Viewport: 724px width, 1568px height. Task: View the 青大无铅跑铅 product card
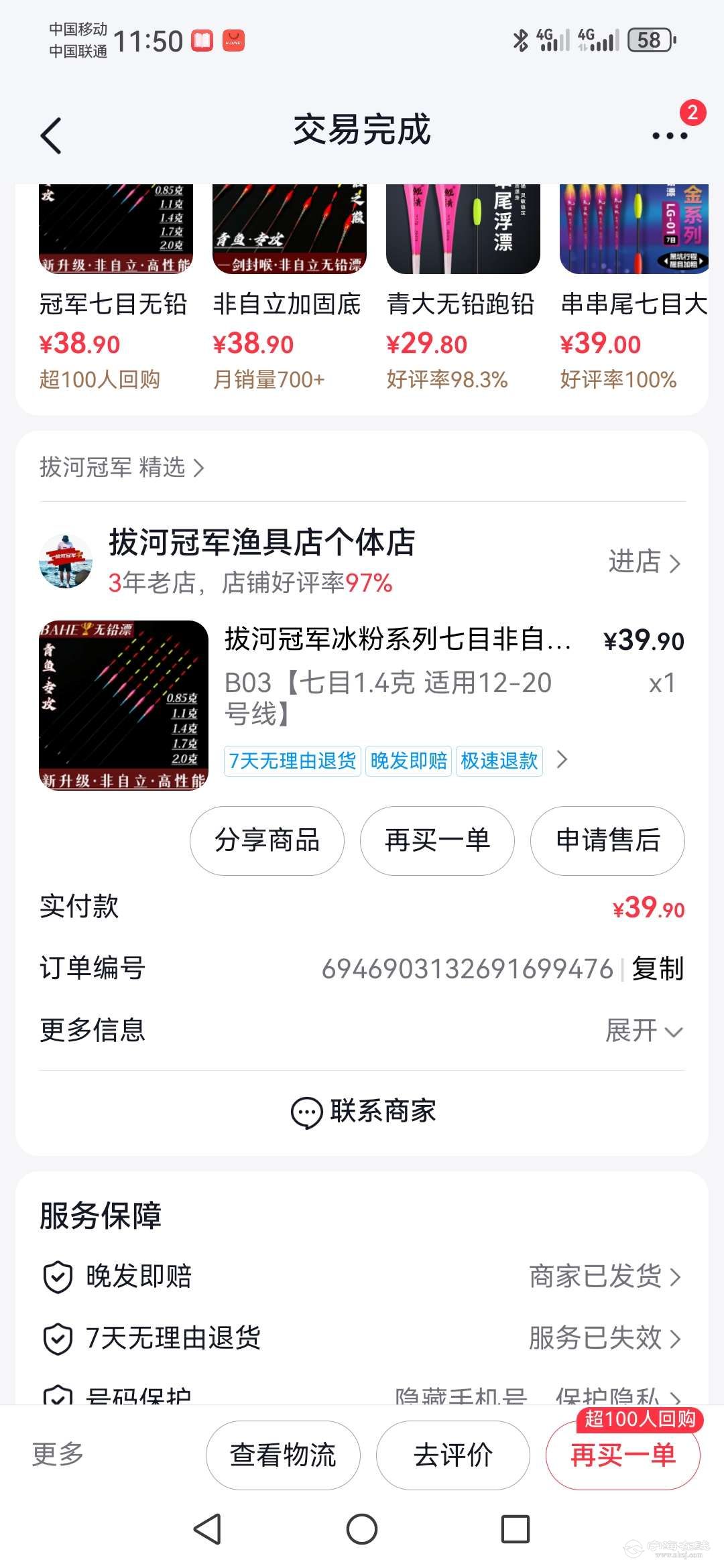(462, 288)
